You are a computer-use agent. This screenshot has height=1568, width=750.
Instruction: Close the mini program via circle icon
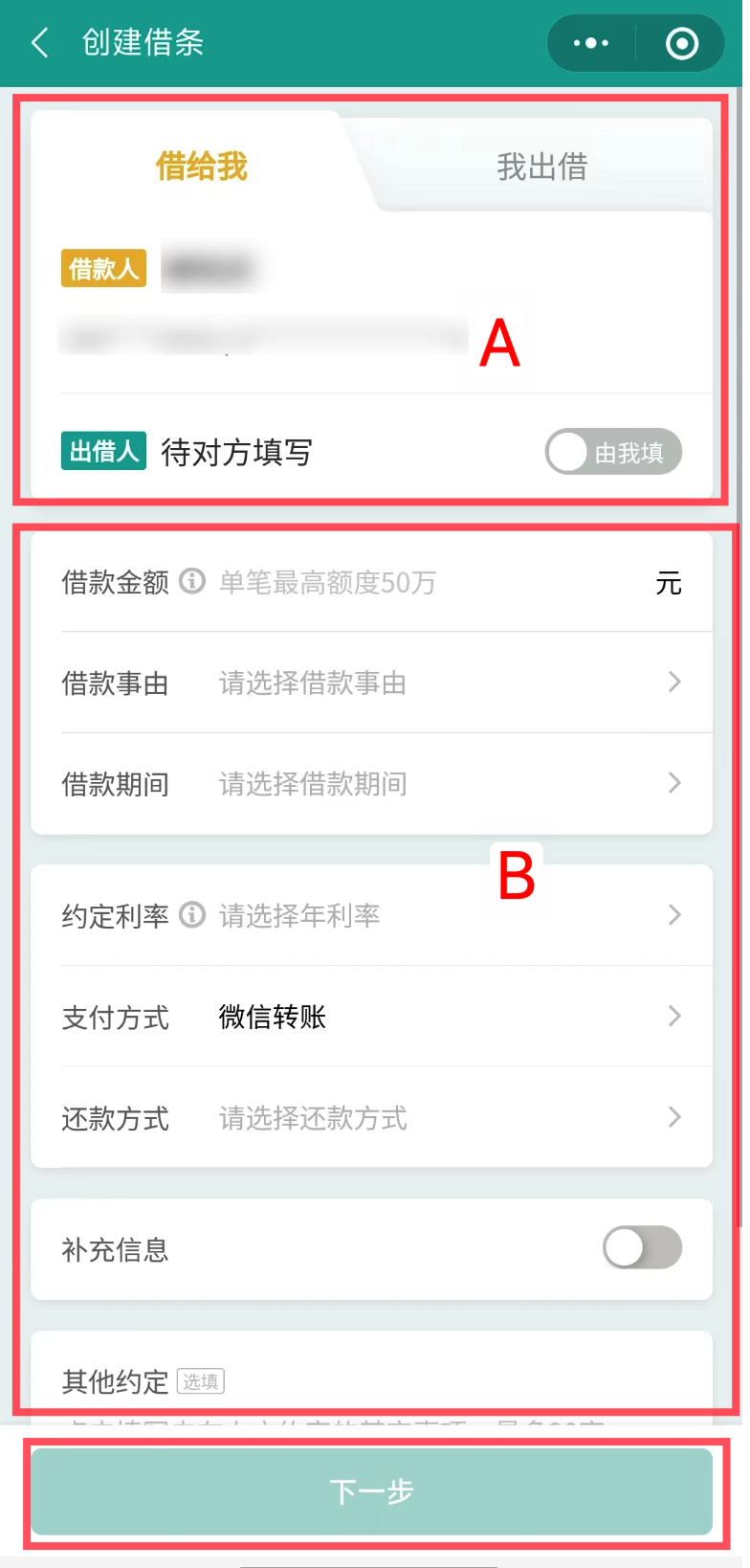tap(681, 43)
